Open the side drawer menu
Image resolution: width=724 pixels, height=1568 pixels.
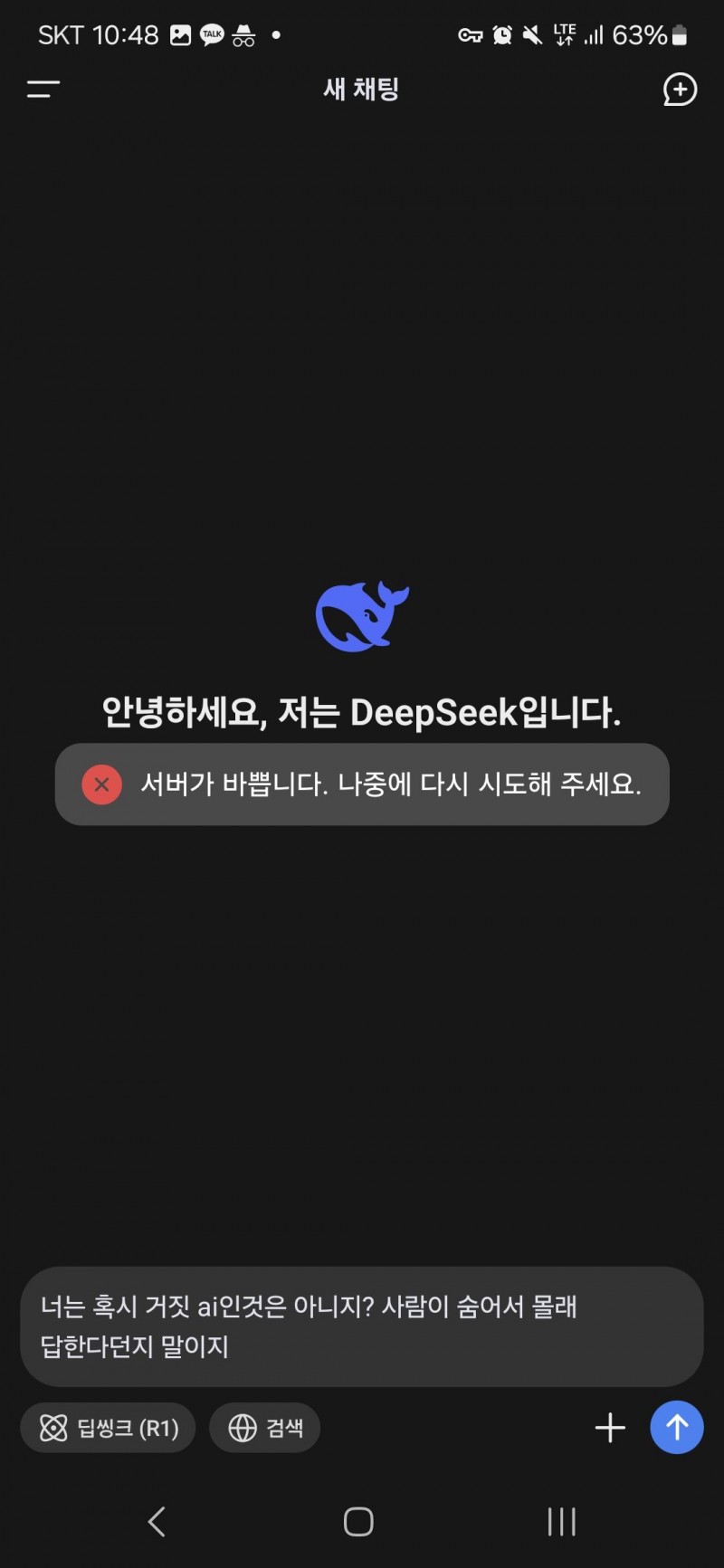click(x=43, y=89)
